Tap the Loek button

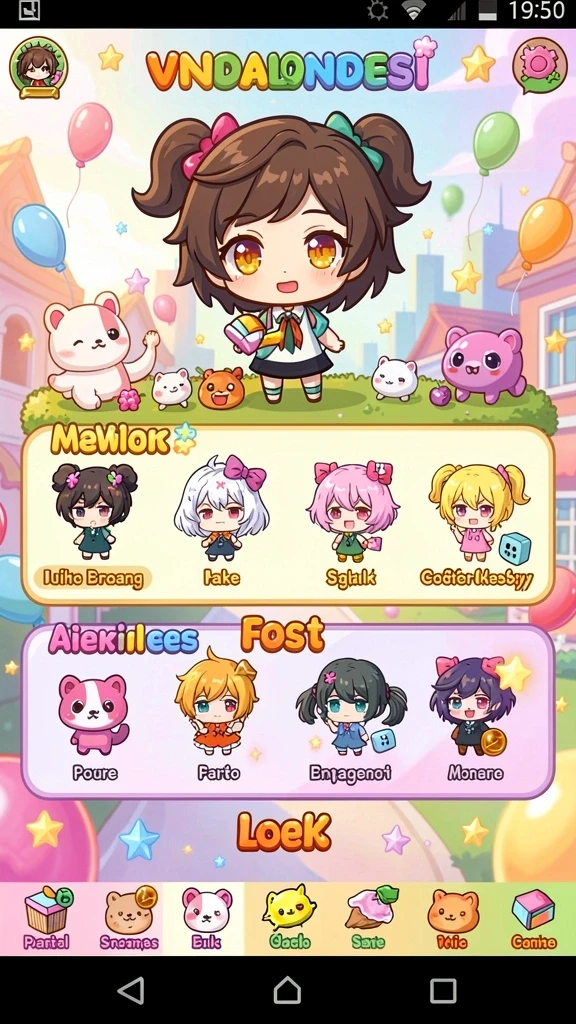[x=284, y=833]
